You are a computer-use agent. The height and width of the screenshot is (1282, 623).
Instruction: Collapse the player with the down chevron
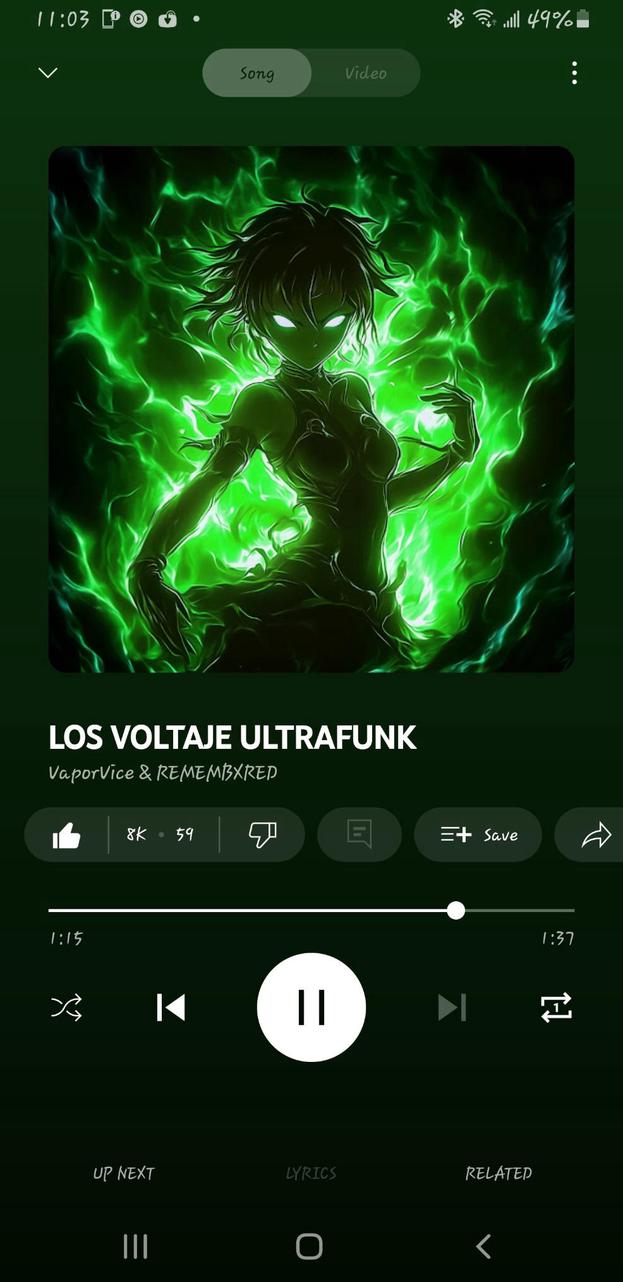pyautogui.click(x=47, y=73)
